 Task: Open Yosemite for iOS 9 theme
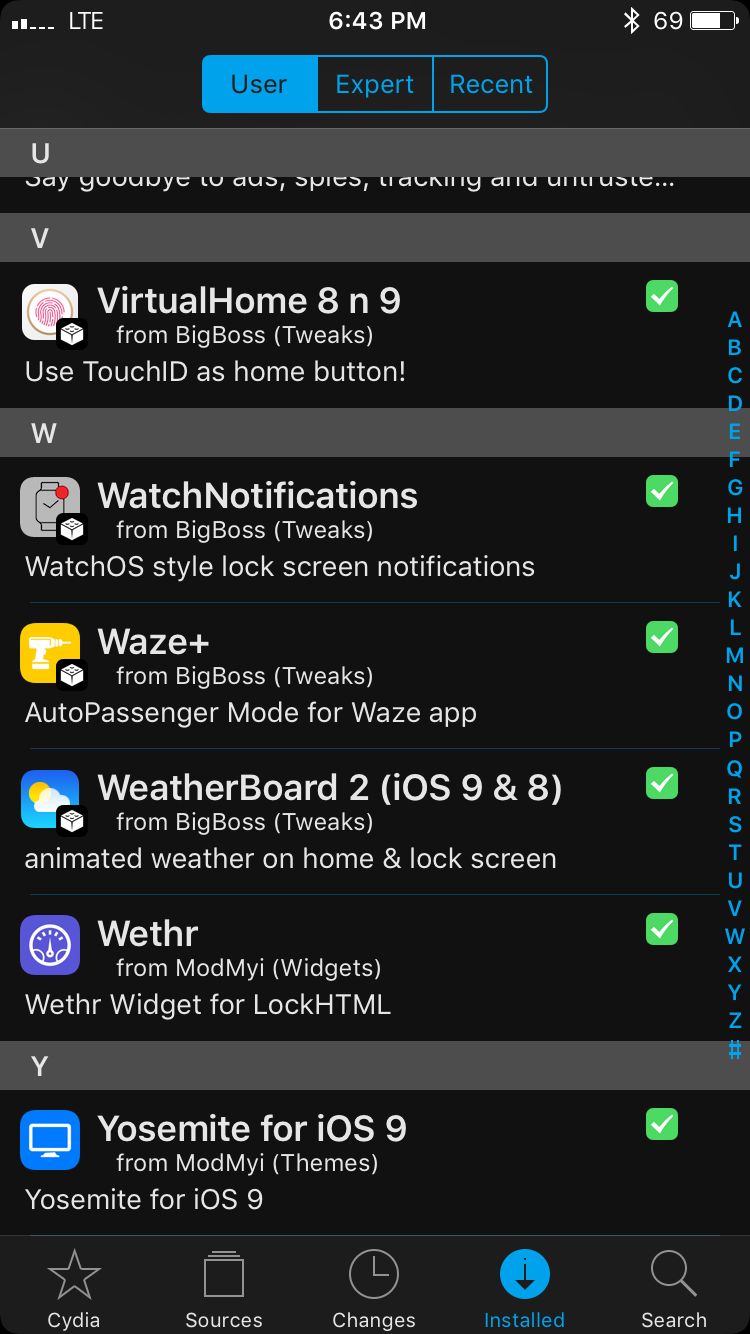[x=375, y=1163]
